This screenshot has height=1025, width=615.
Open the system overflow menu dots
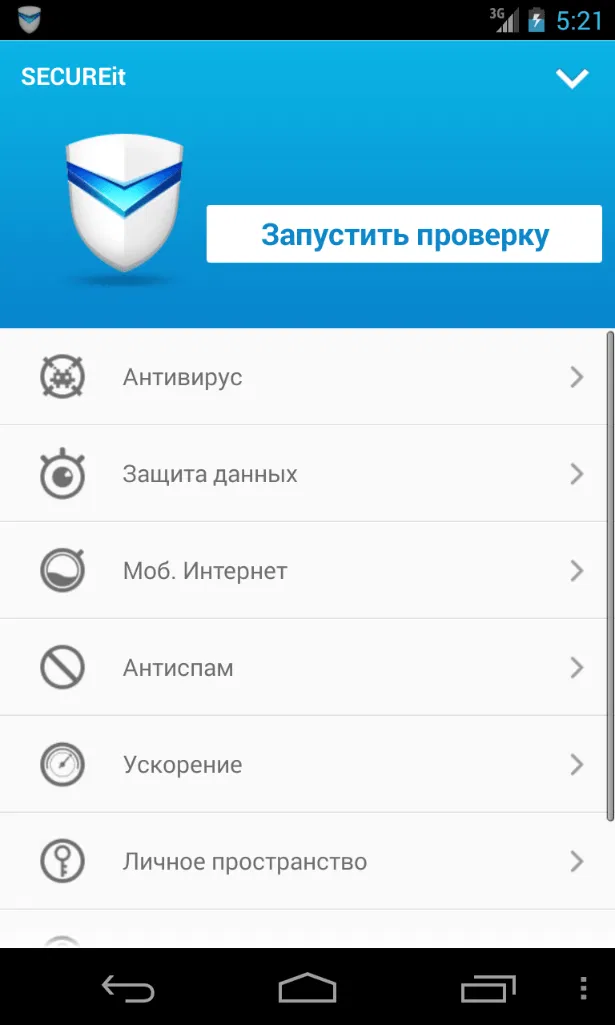[586, 989]
